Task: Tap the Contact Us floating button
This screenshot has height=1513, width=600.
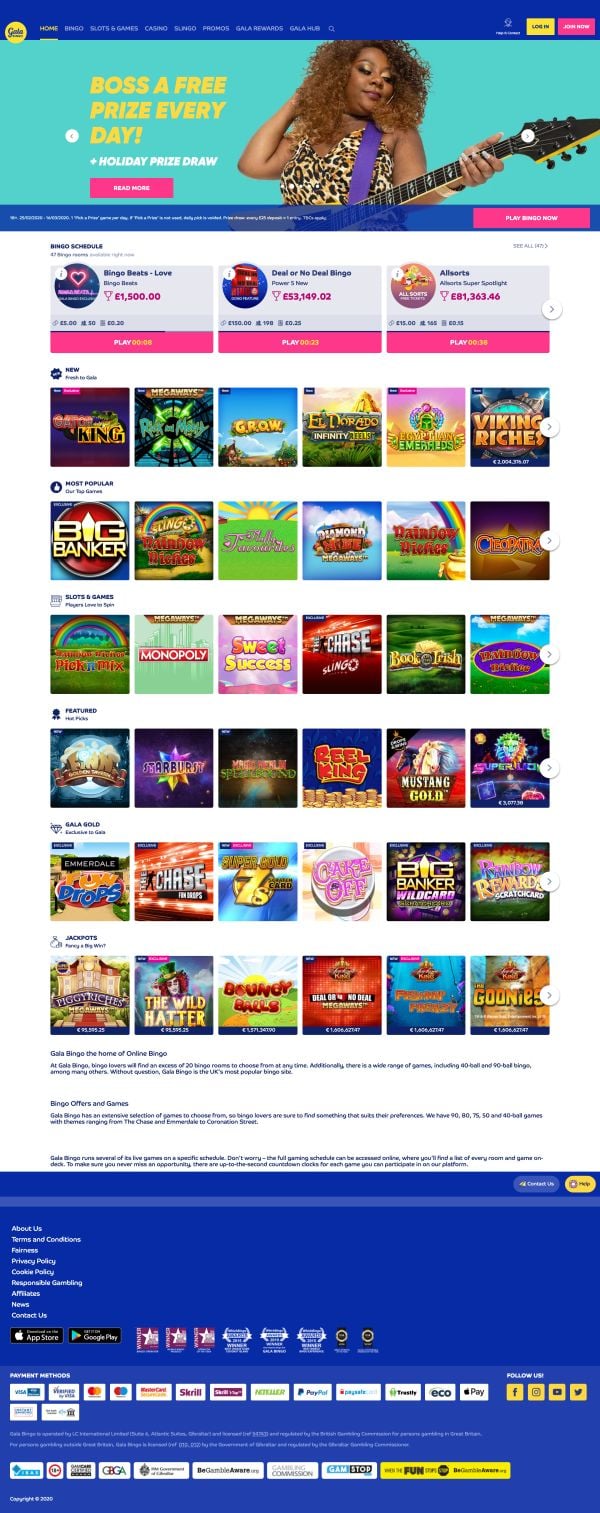Action: pyautogui.click(x=536, y=1183)
